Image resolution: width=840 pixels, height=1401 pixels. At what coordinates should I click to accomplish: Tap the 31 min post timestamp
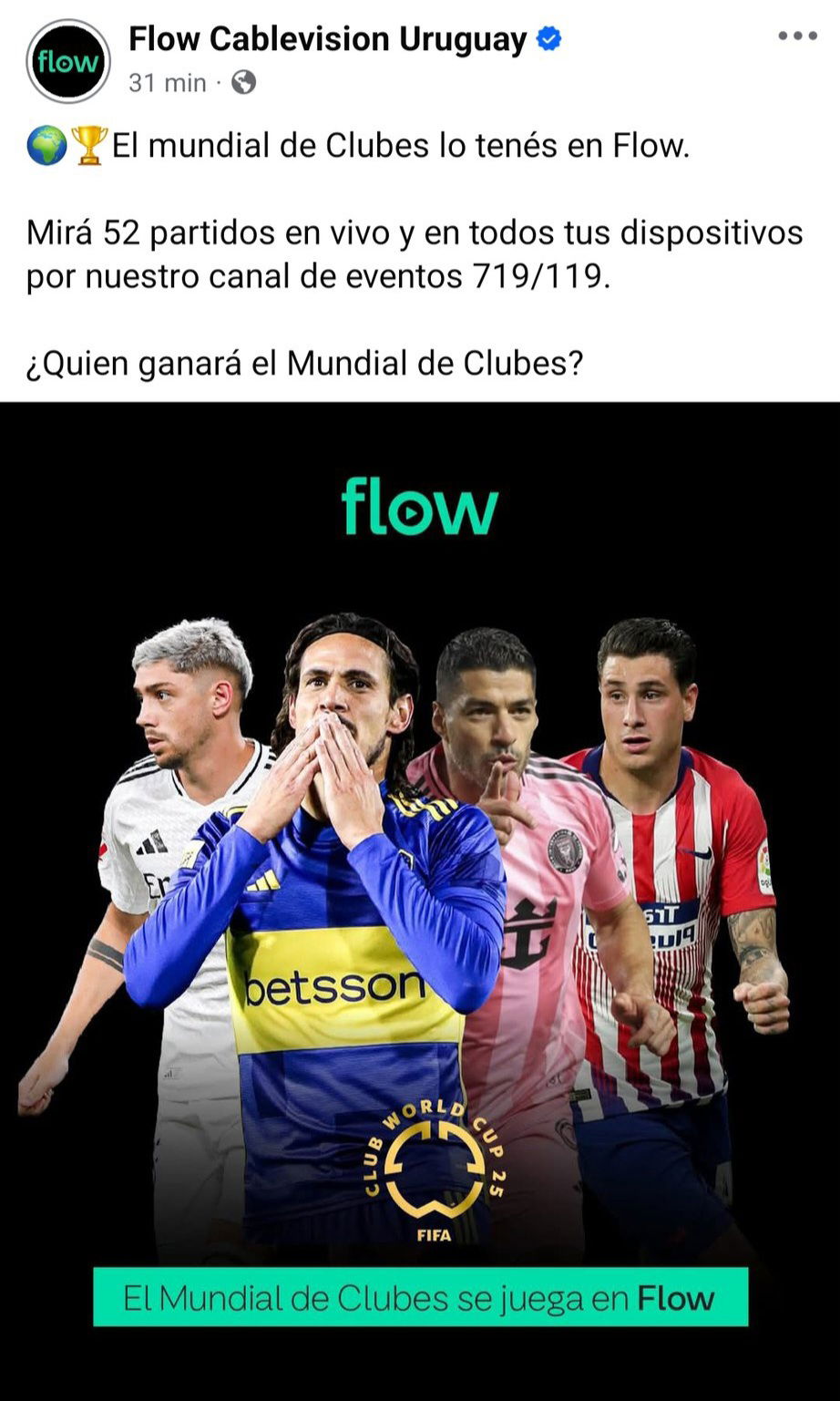tap(168, 83)
